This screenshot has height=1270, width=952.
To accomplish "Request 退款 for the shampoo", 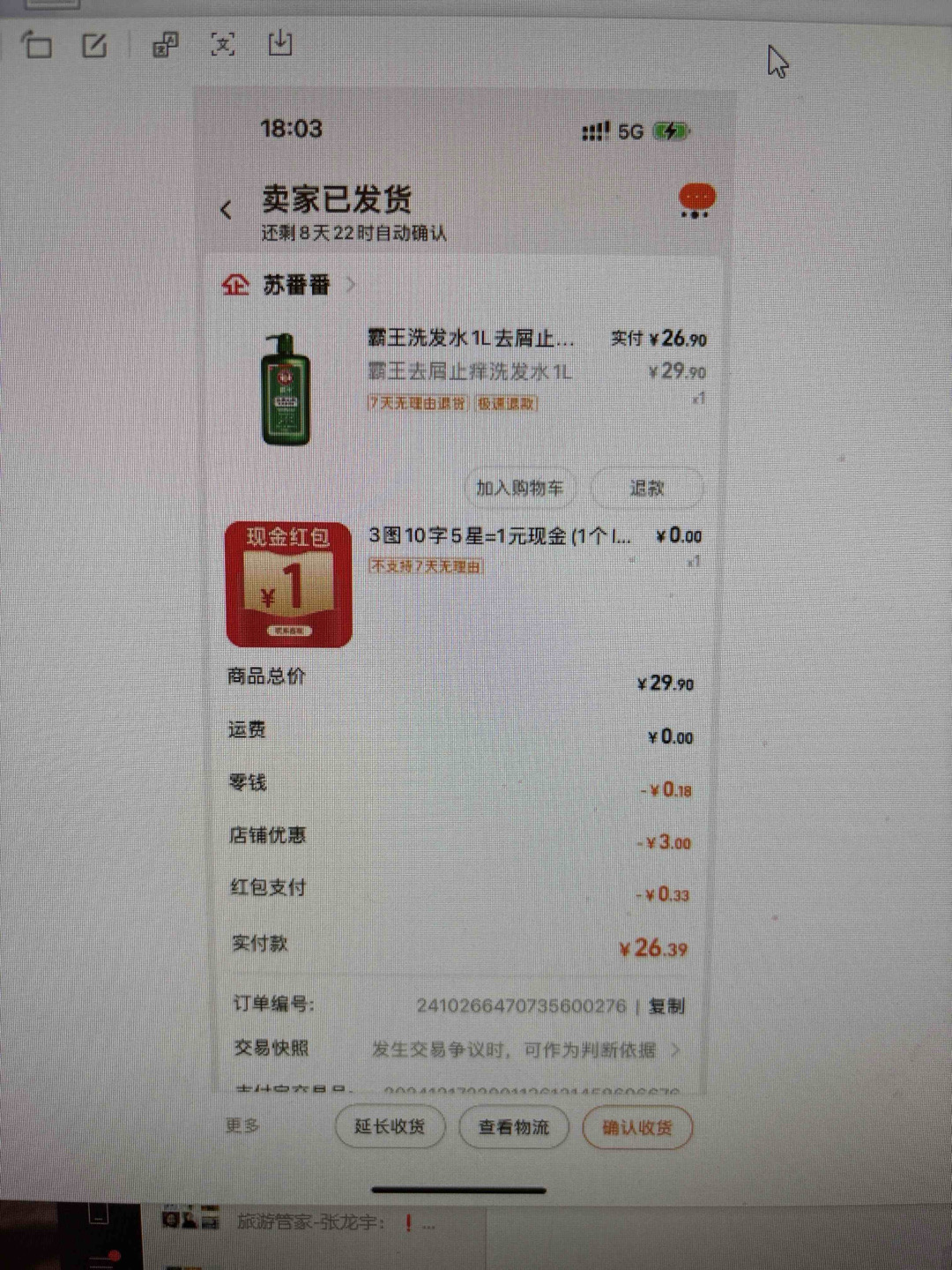I will pyautogui.click(x=646, y=488).
